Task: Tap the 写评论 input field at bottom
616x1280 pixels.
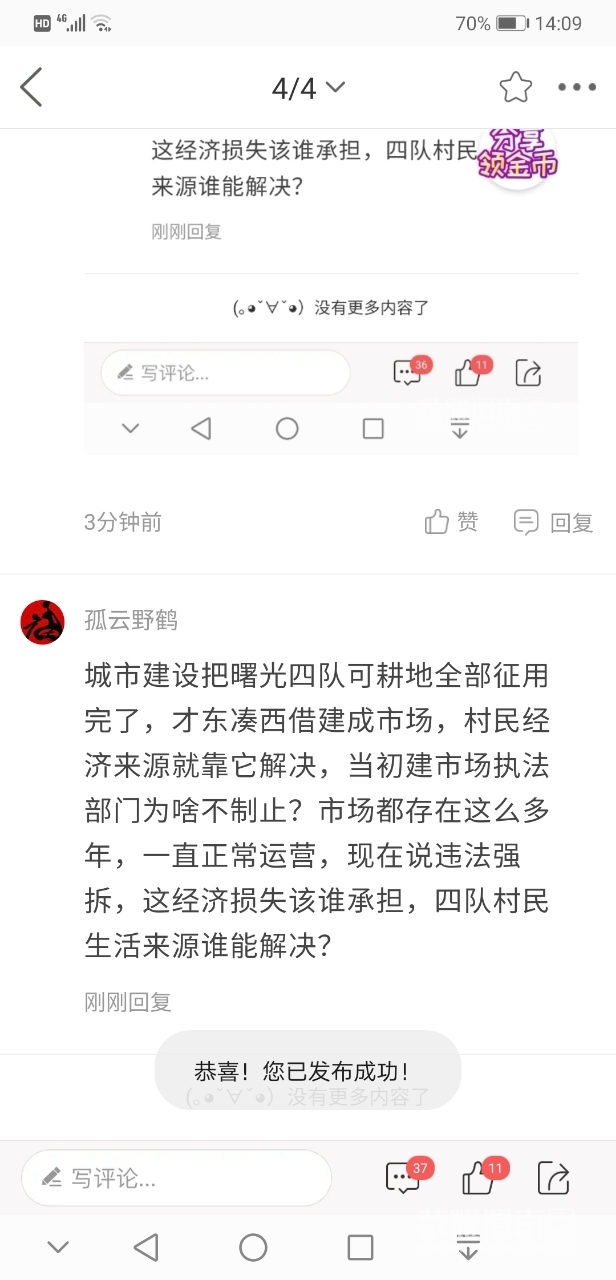Action: tap(176, 1178)
